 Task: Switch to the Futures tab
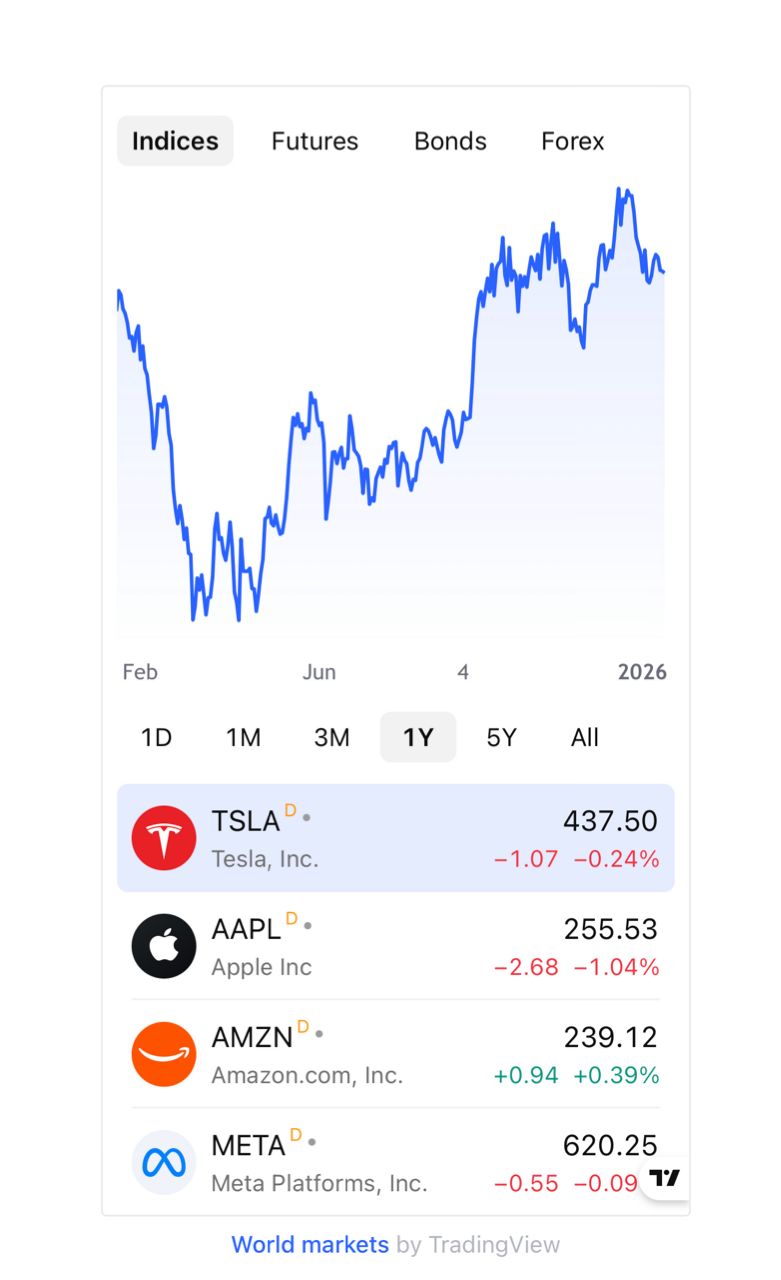click(314, 141)
